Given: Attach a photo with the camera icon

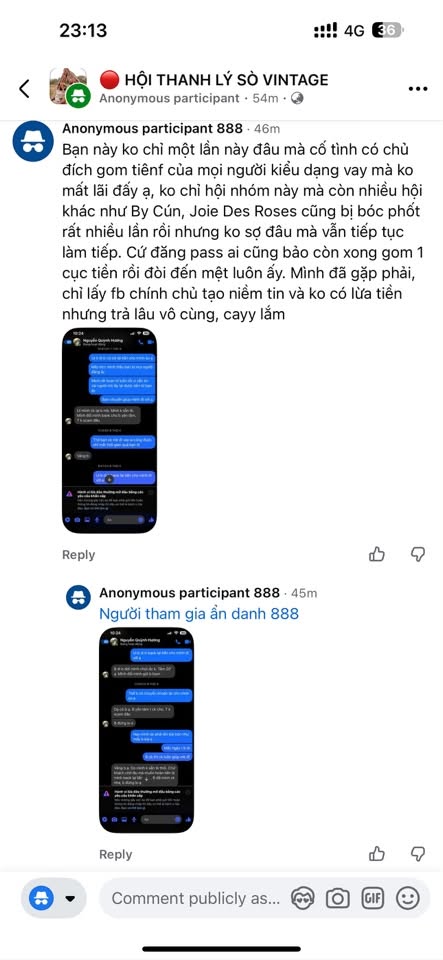Looking at the screenshot, I should [x=337, y=898].
